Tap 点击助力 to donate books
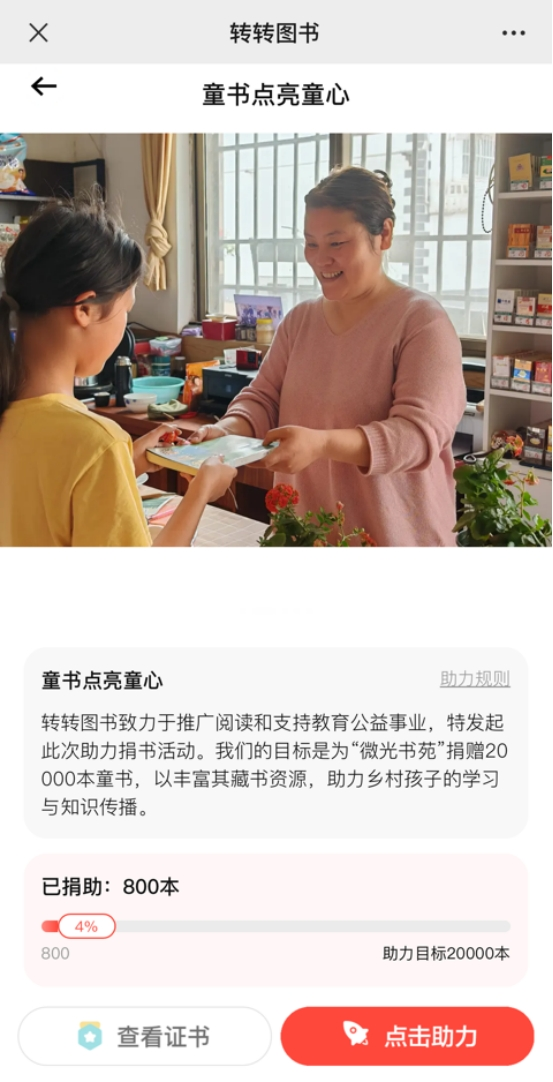The width and height of the screenshot is (553, 1082). click(x=407, y=1036)
